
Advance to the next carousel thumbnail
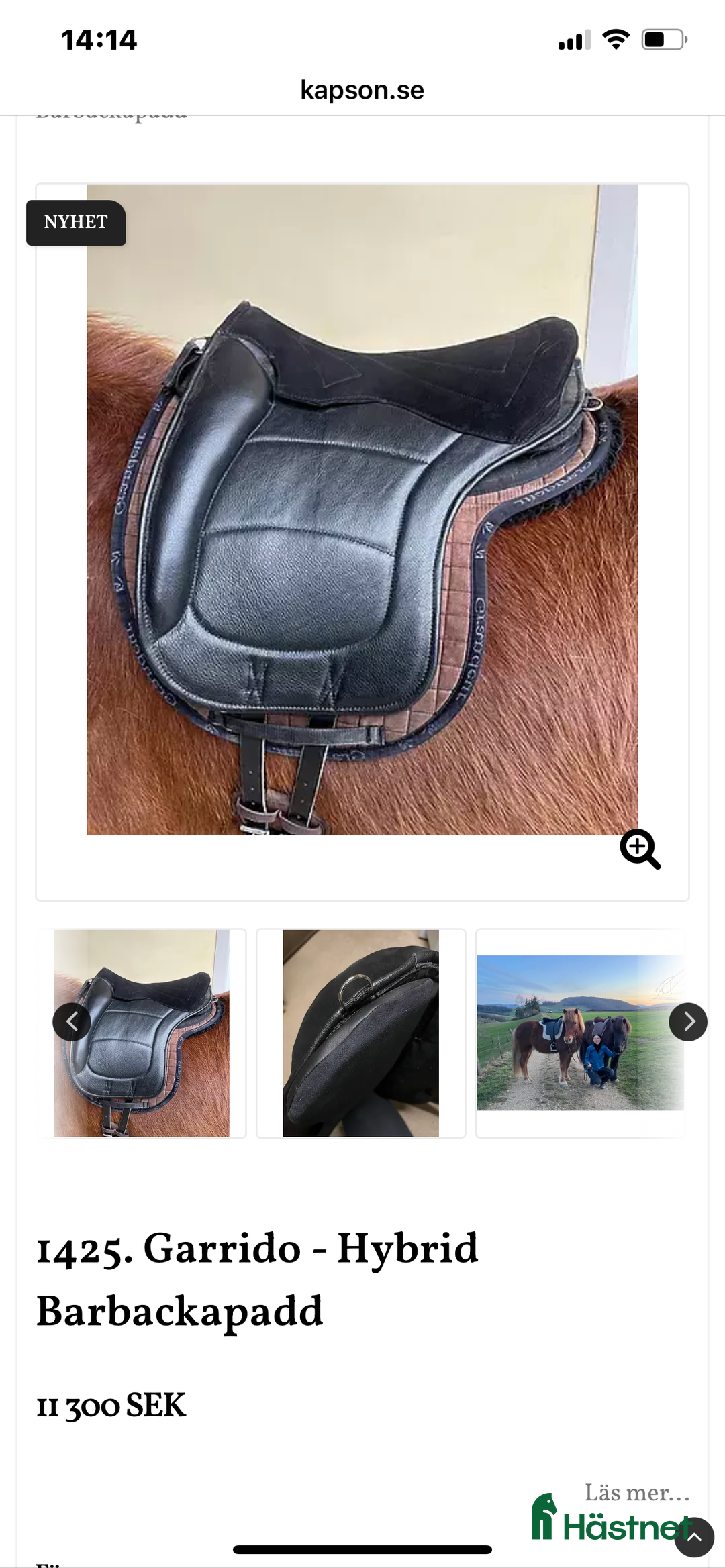coord(688,1022)
